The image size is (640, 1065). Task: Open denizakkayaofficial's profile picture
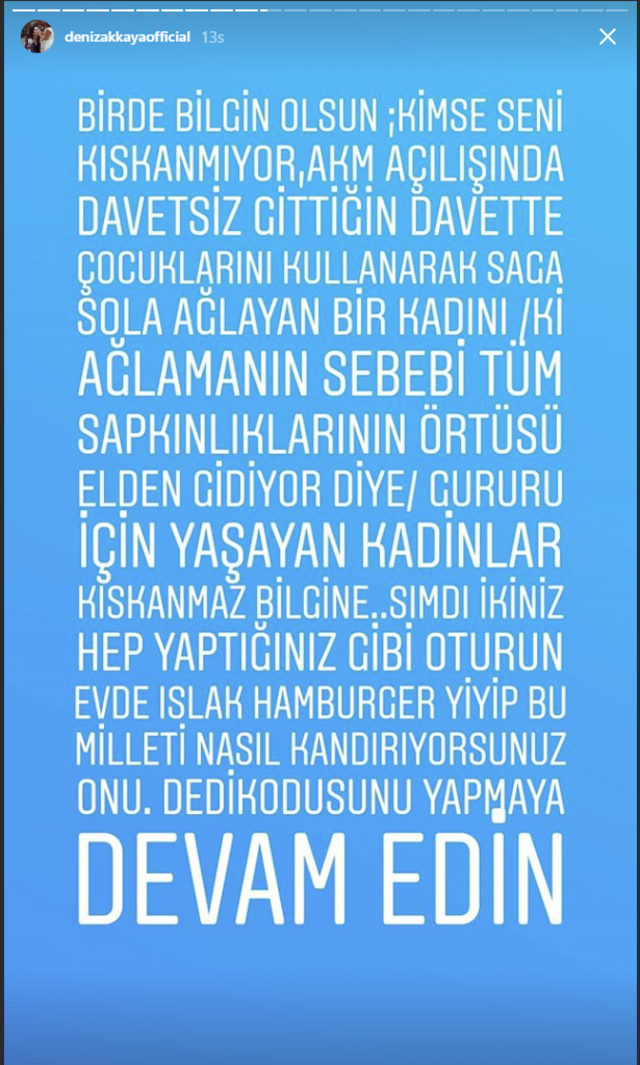point(37,37)
